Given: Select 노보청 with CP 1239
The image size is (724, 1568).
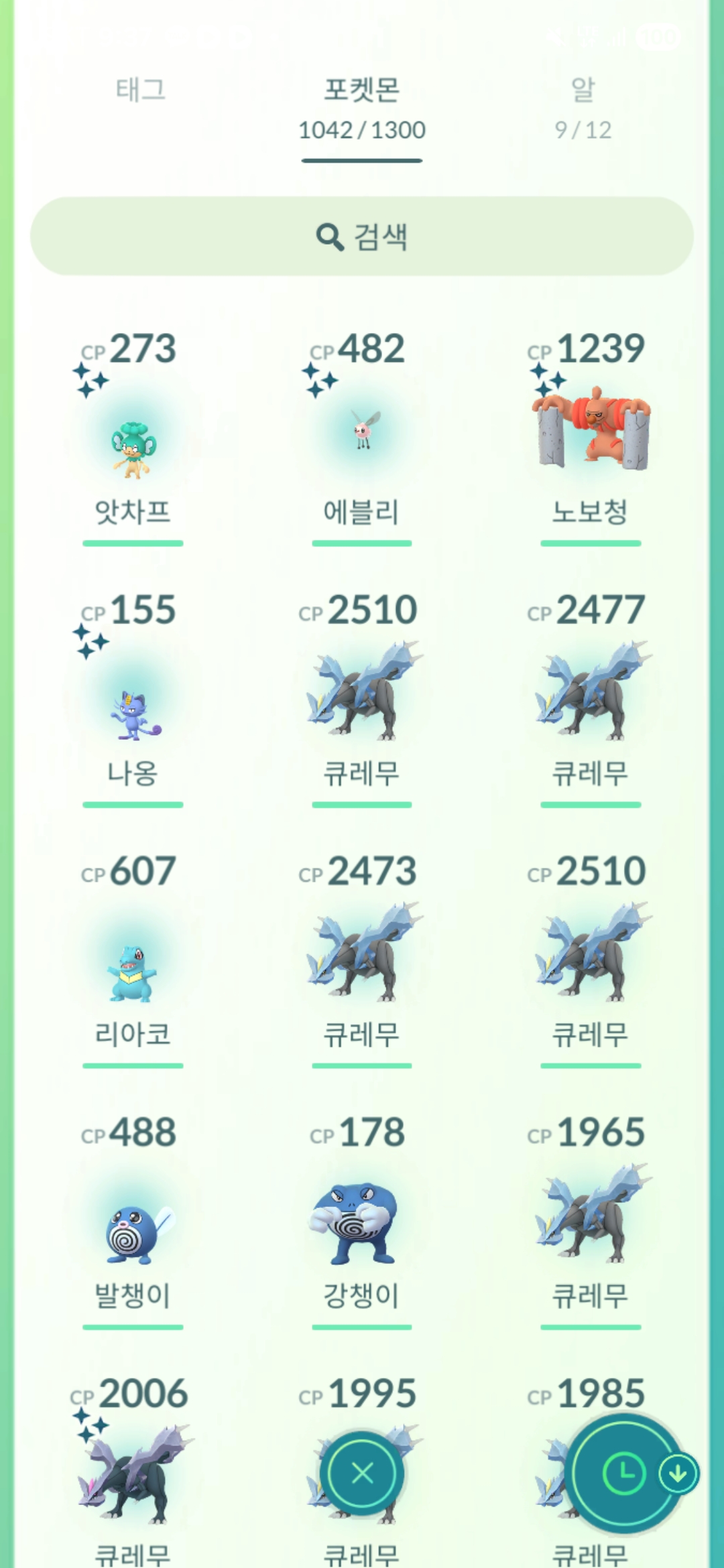Looking at the screenshot, I should (591, 436).
